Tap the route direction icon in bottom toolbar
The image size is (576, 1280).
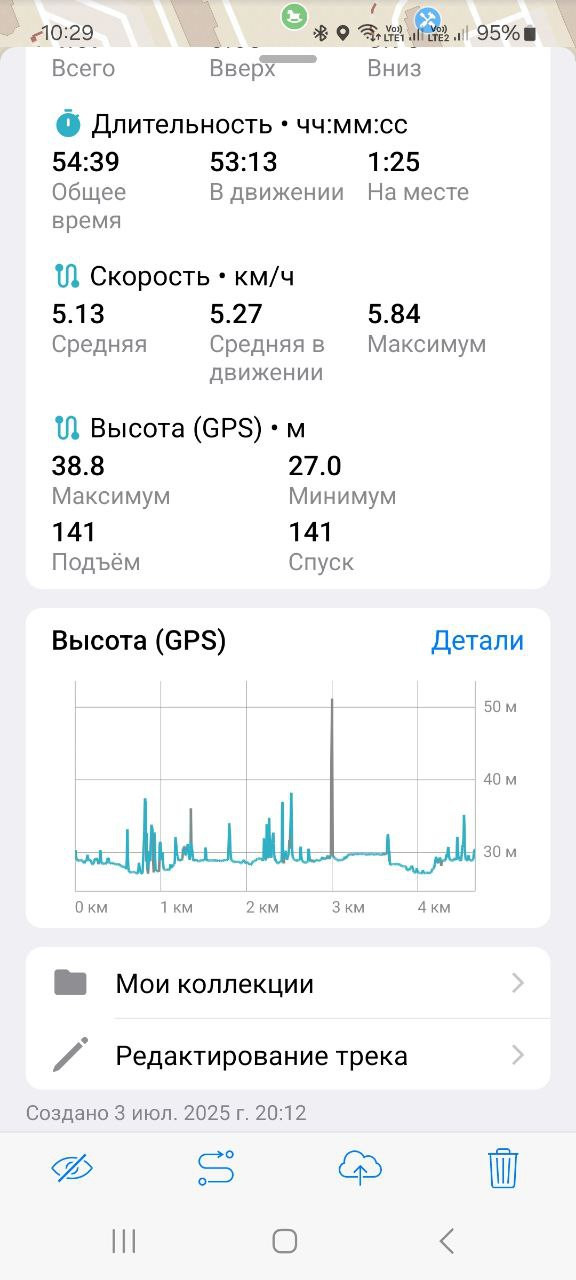[x=216, y=1167]
